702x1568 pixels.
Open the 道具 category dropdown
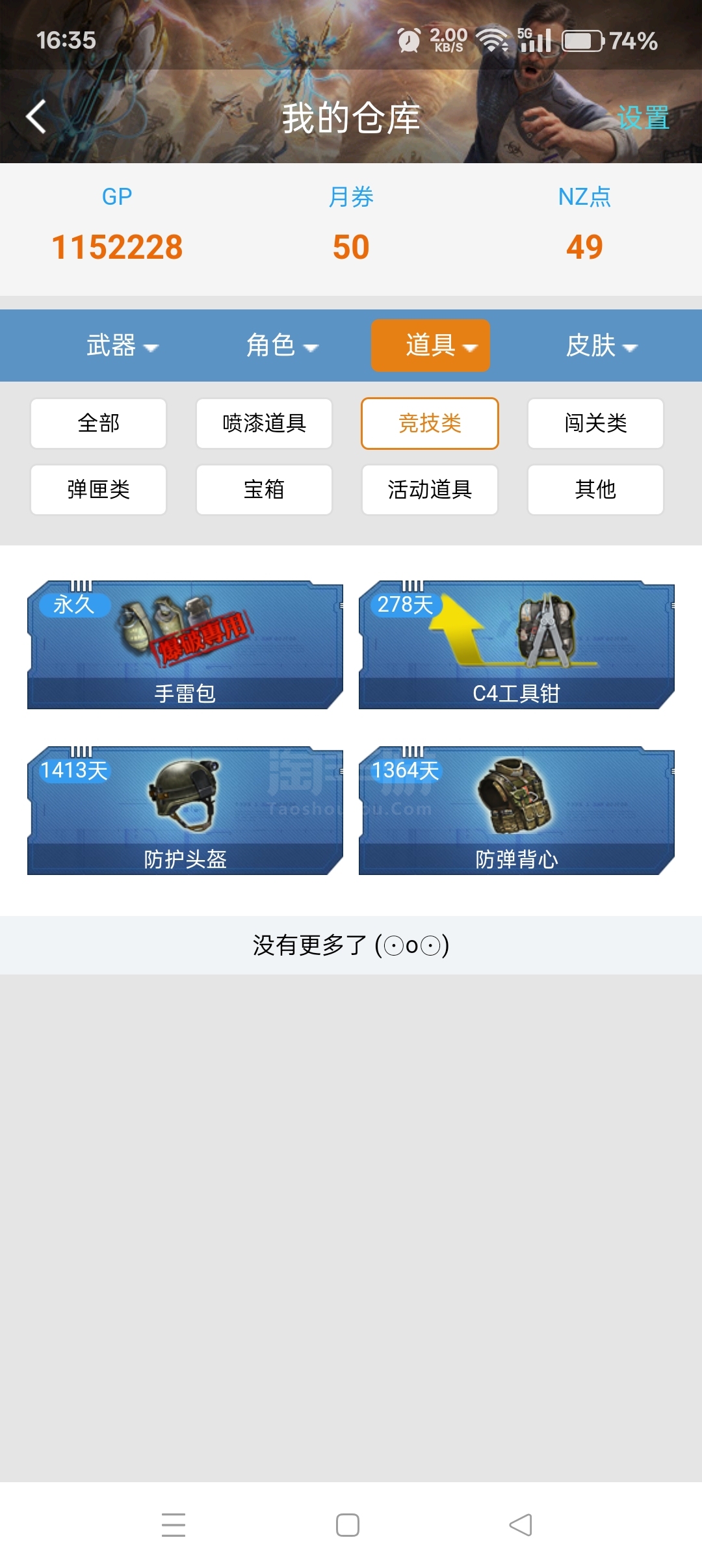point(430,345)
